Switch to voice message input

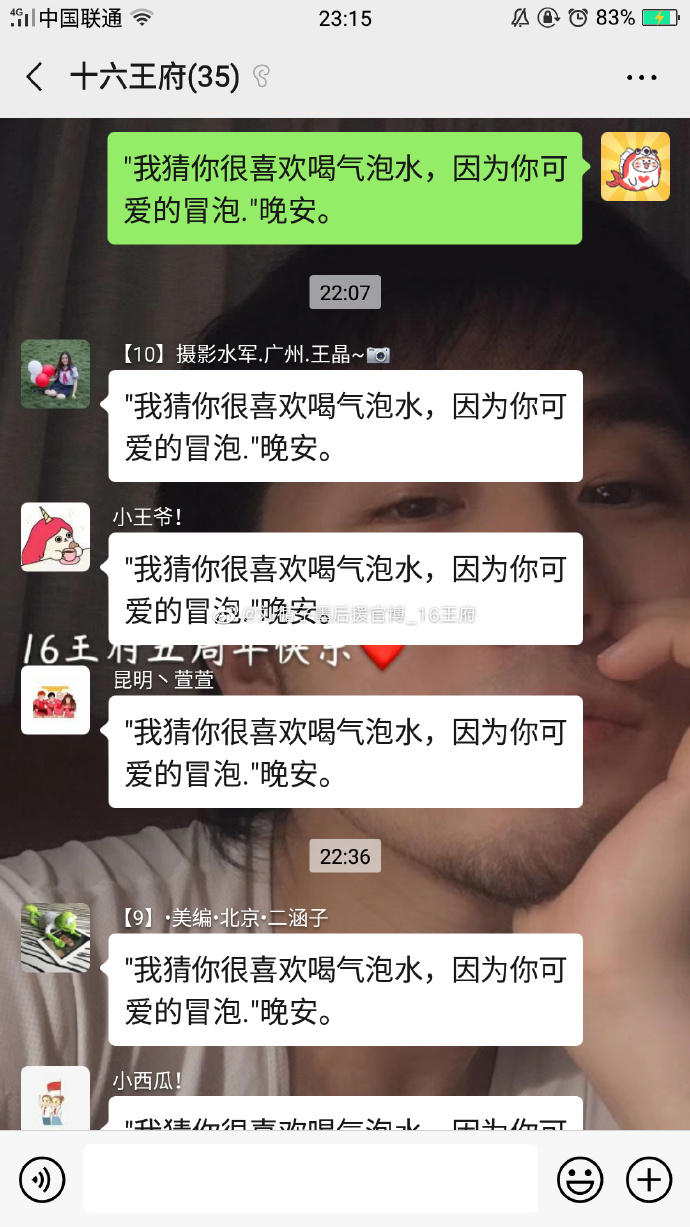(x=42, y=1180)
